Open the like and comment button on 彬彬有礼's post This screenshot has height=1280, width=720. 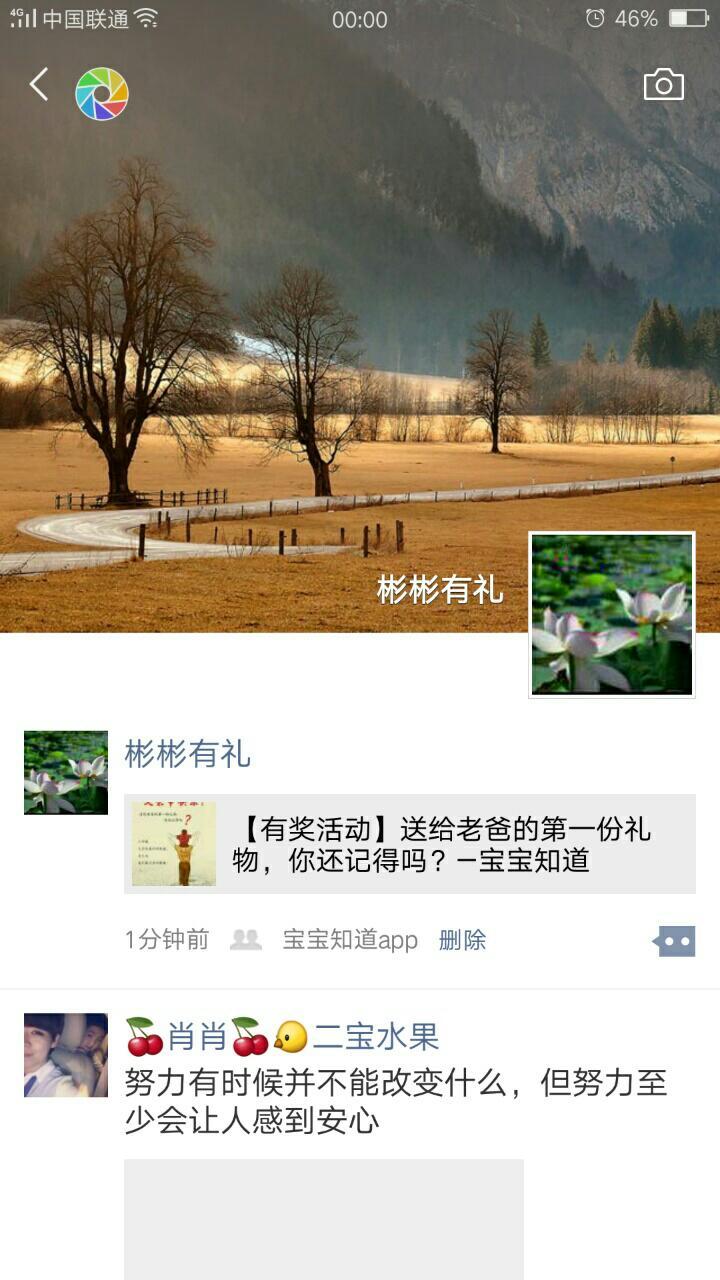pos(674,941)
